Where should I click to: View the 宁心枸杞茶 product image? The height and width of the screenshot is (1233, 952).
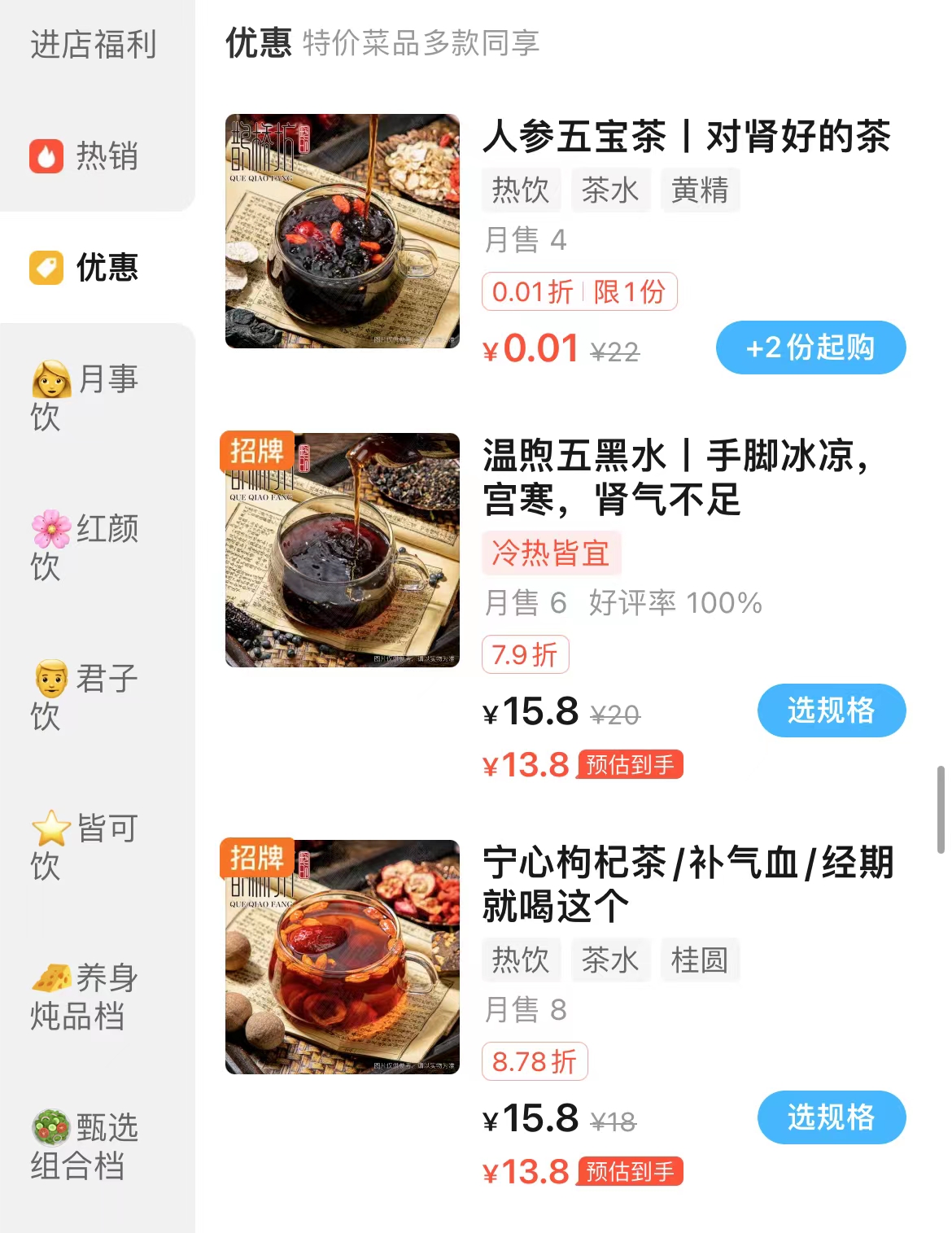pos(343,957)
